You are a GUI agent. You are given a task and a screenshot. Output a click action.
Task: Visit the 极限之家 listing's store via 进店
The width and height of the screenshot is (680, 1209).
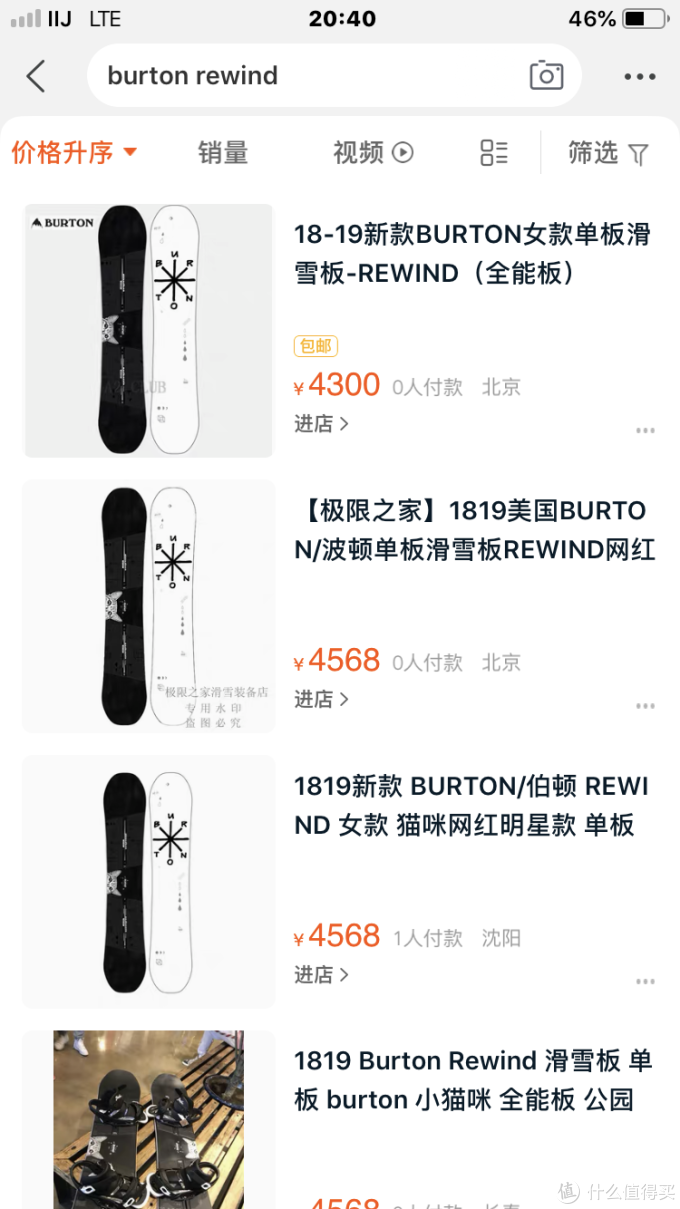[321, 700]
